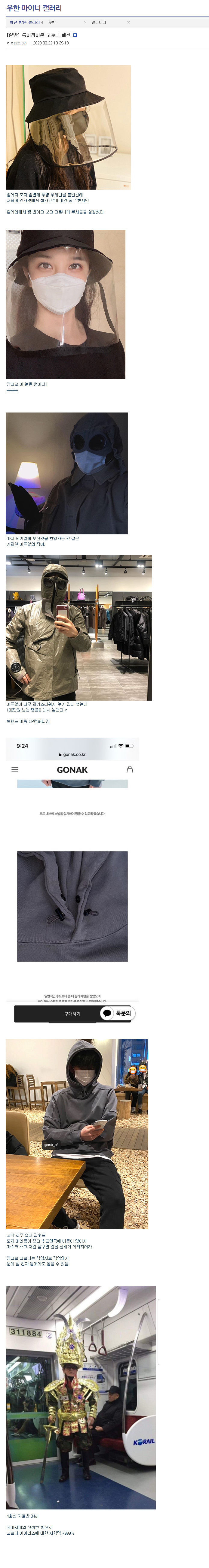This screenshot has width=209, height=1568.
Task: Collapse the 최근 방문 갤러리 arrow
Action: click(x=42, y=23)
